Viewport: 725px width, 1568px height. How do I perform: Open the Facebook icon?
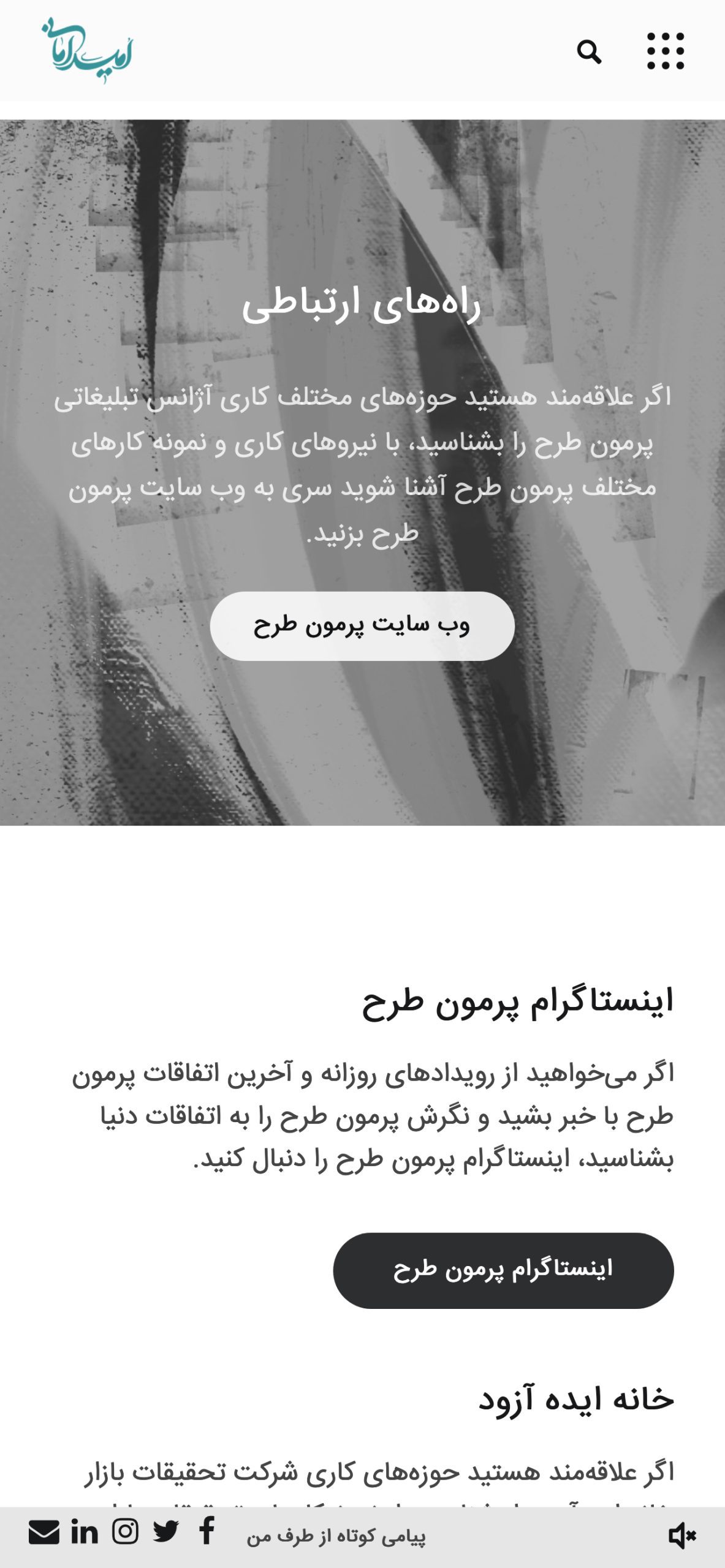click(207, 1531)
